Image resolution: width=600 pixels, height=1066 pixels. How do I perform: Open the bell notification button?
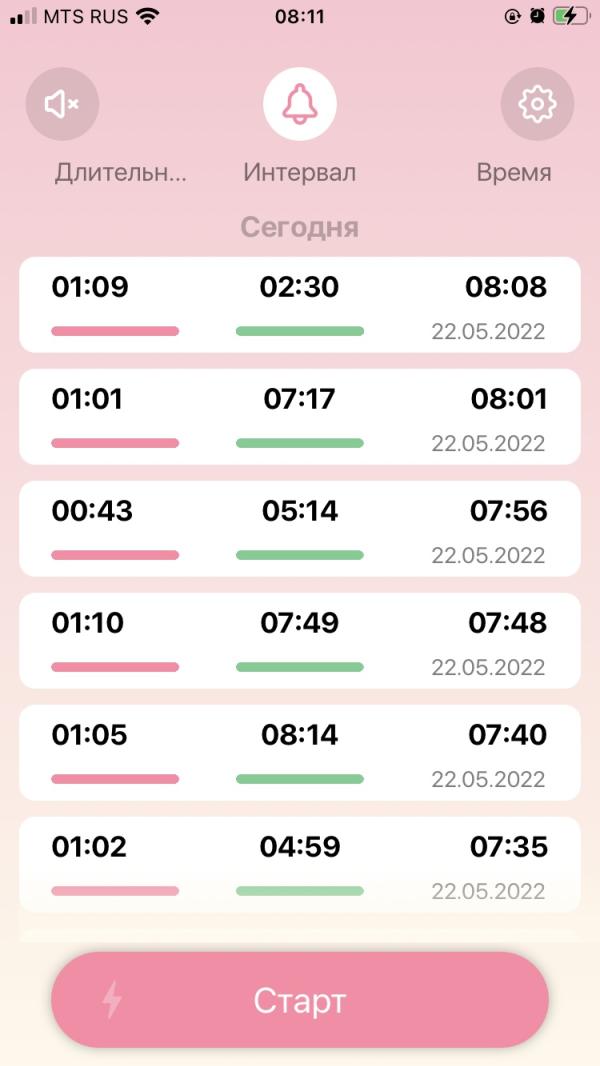click(x=299, y=103)
